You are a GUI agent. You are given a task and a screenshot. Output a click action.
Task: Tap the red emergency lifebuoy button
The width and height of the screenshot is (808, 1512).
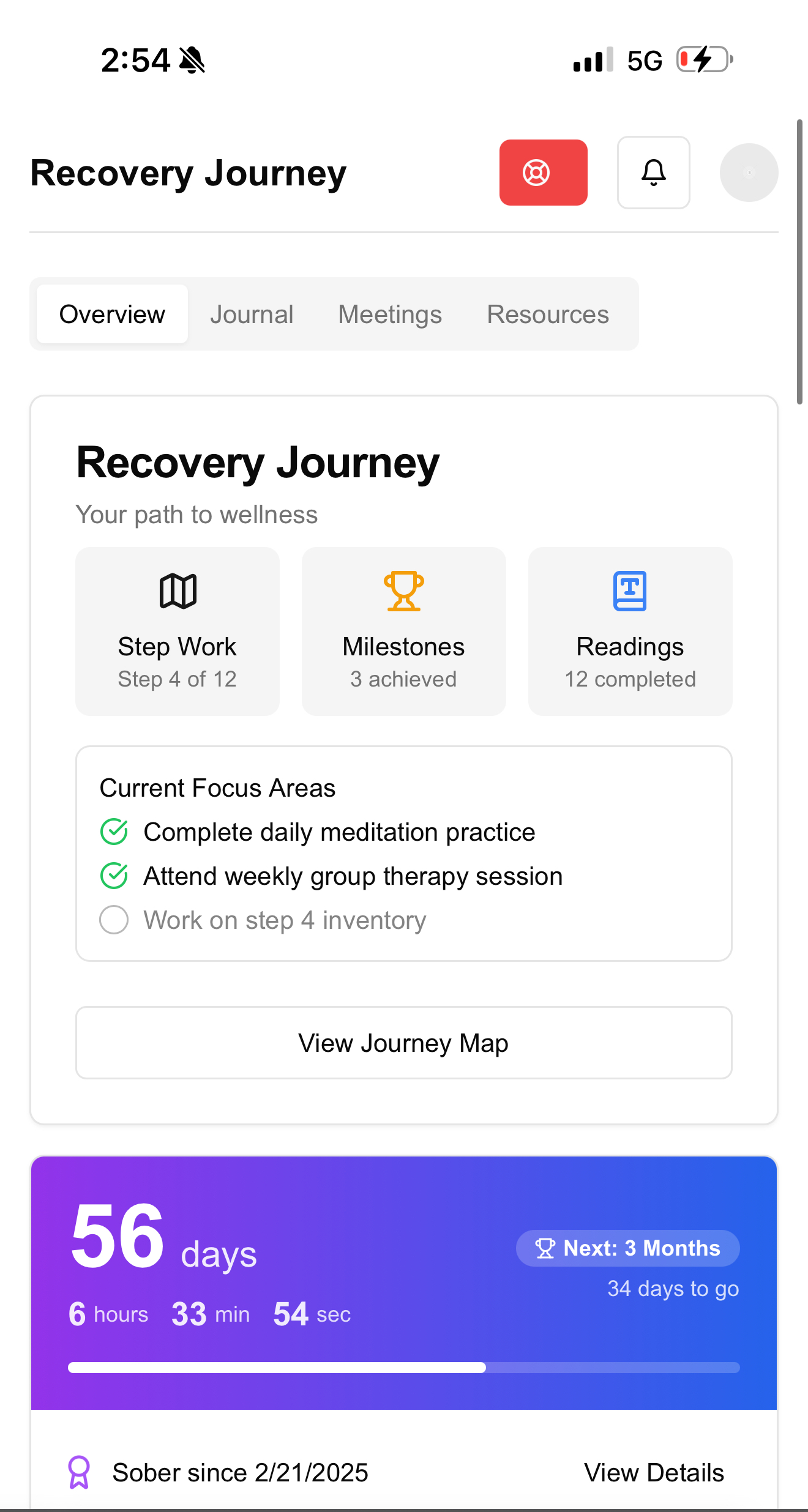coord(543,173)
